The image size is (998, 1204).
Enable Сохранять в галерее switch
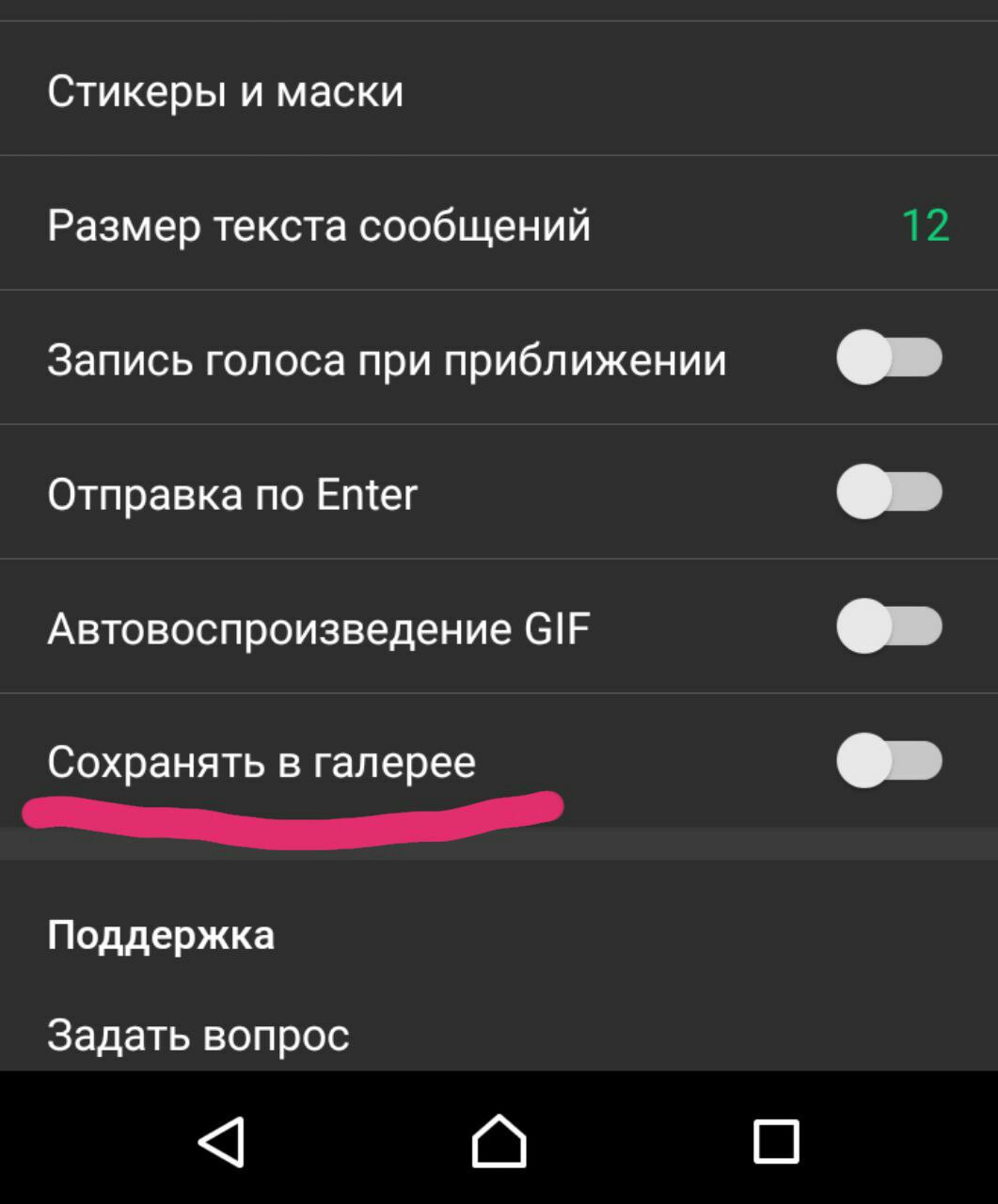click(889, 761)
